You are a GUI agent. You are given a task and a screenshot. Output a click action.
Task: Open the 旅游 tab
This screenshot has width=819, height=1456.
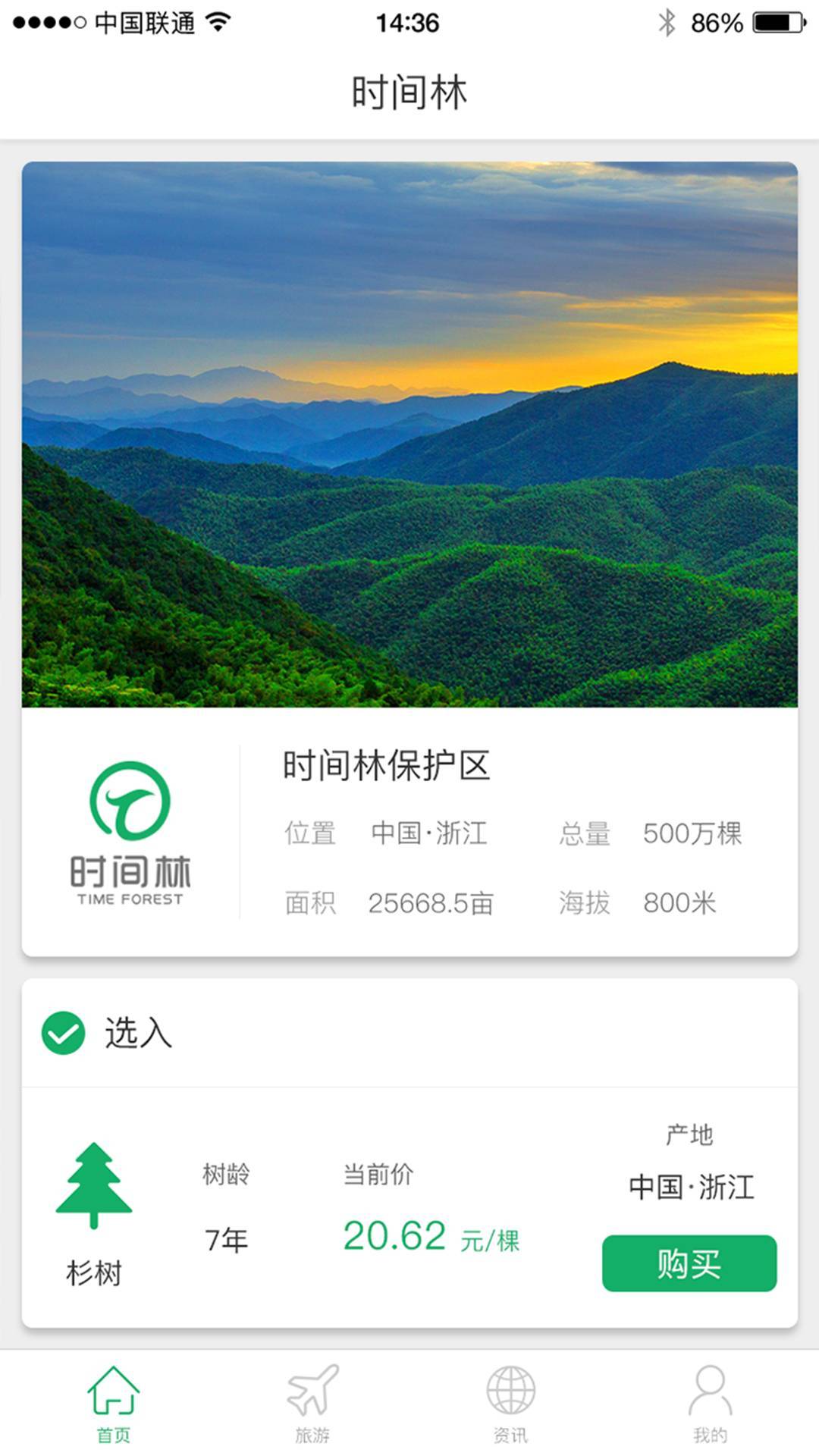tap(312, 1403)
